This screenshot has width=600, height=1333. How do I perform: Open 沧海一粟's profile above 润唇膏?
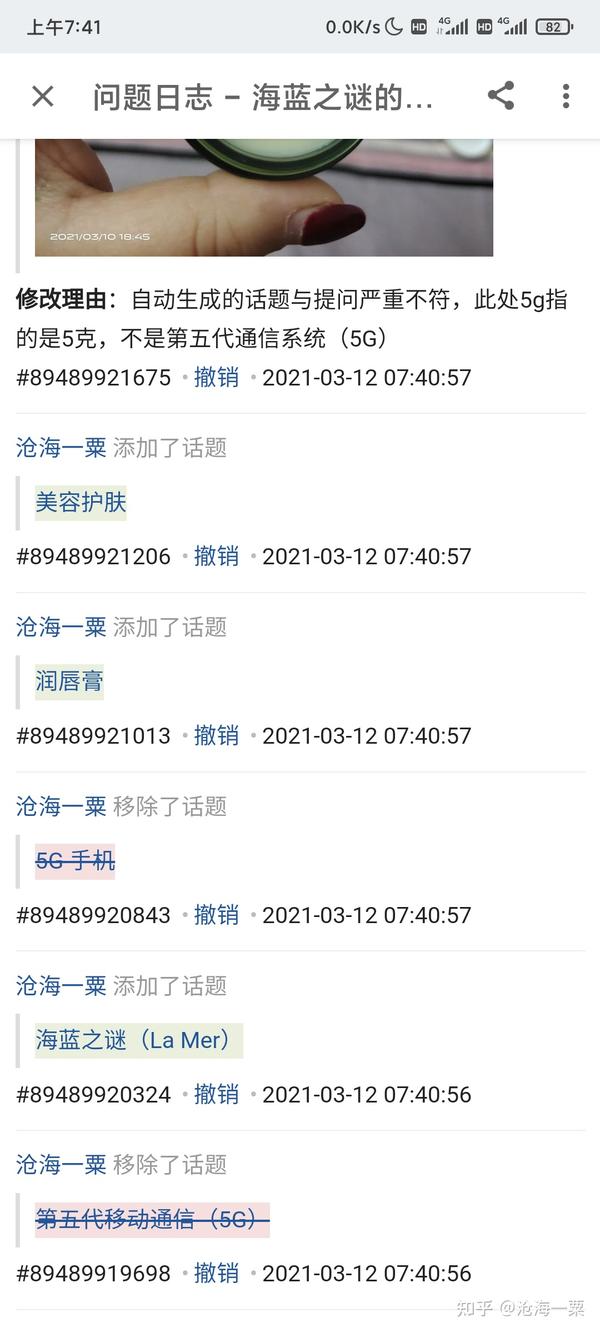pos(61,627)
